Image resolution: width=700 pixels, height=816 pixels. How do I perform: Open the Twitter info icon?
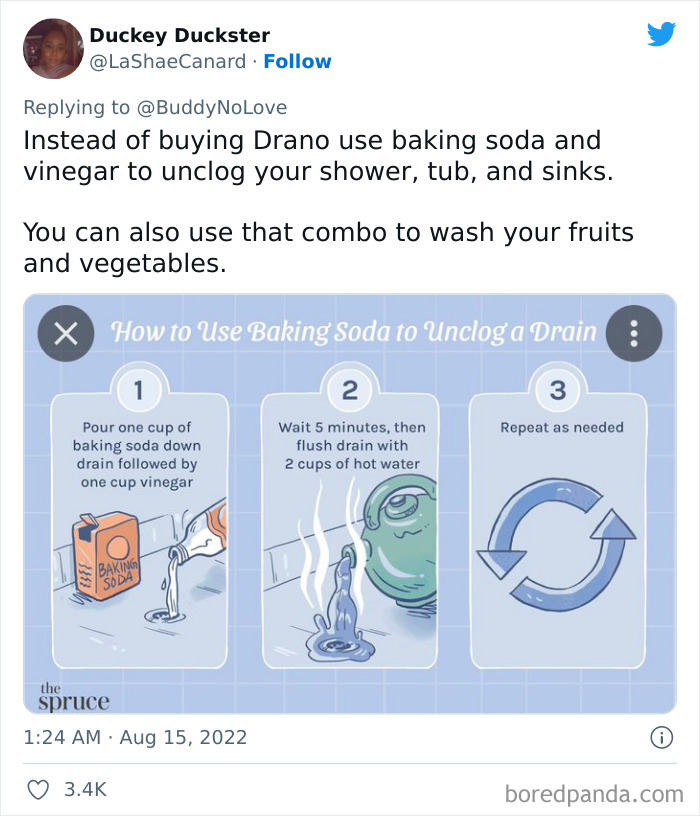point(661,738)
